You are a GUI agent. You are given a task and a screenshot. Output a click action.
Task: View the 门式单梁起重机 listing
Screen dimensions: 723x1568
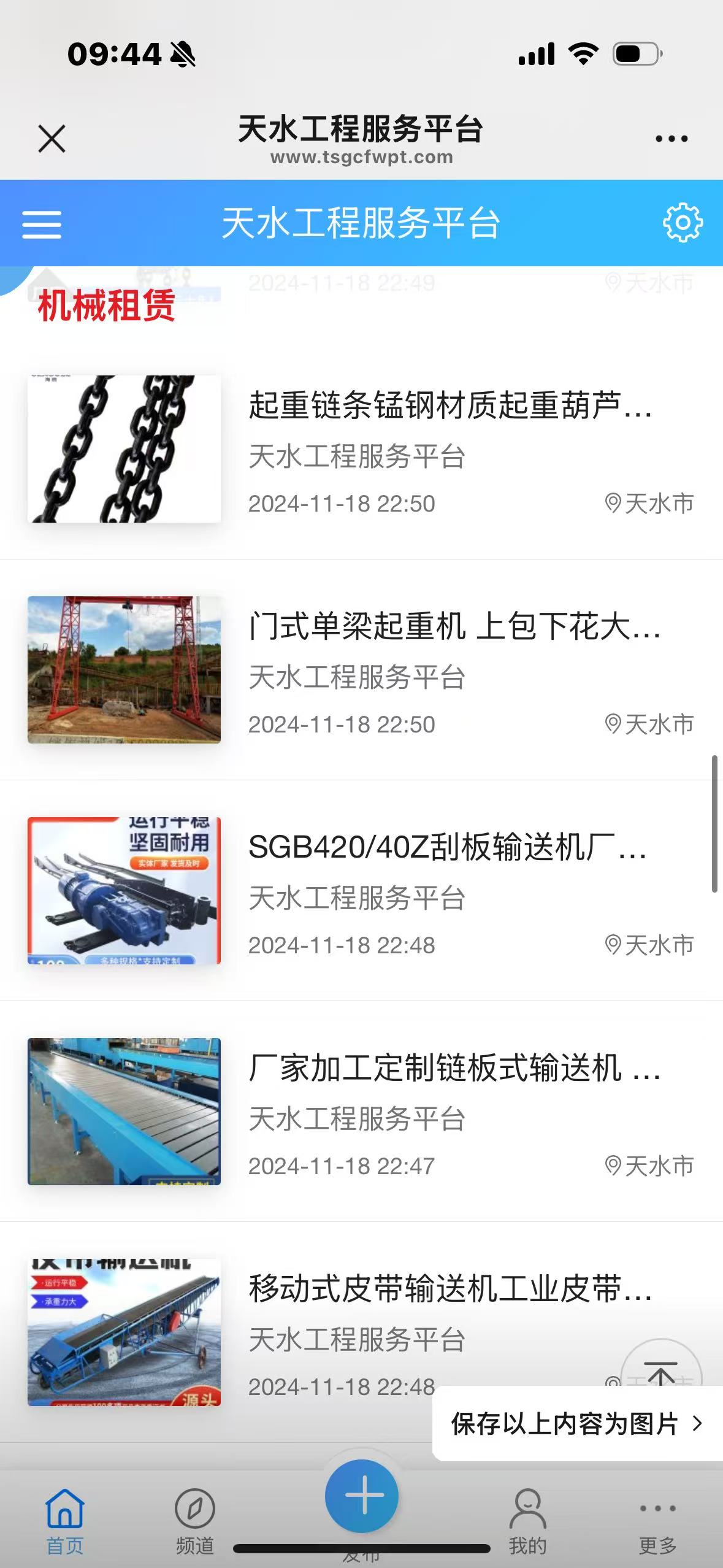[454, 627]
